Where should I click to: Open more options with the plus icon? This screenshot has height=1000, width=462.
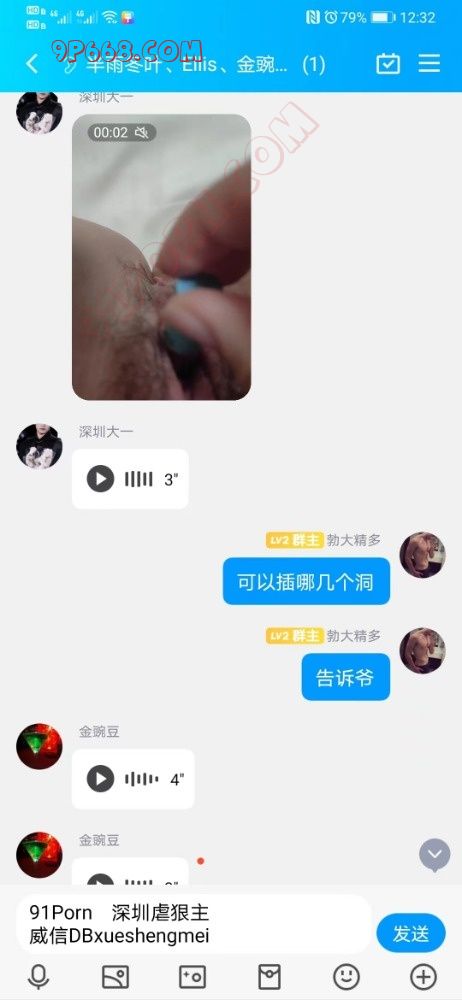click(423, 977)
